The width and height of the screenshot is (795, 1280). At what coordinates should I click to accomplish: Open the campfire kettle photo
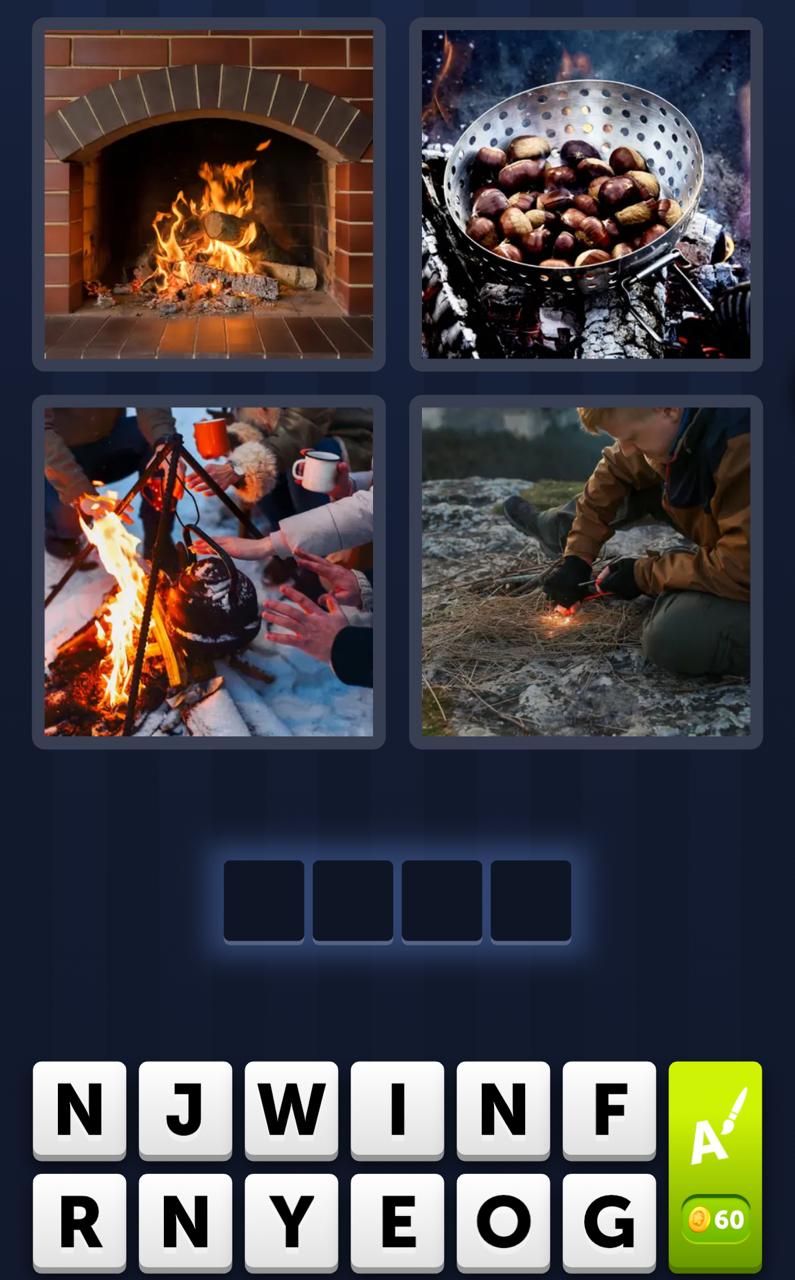[x=207, y=572]
